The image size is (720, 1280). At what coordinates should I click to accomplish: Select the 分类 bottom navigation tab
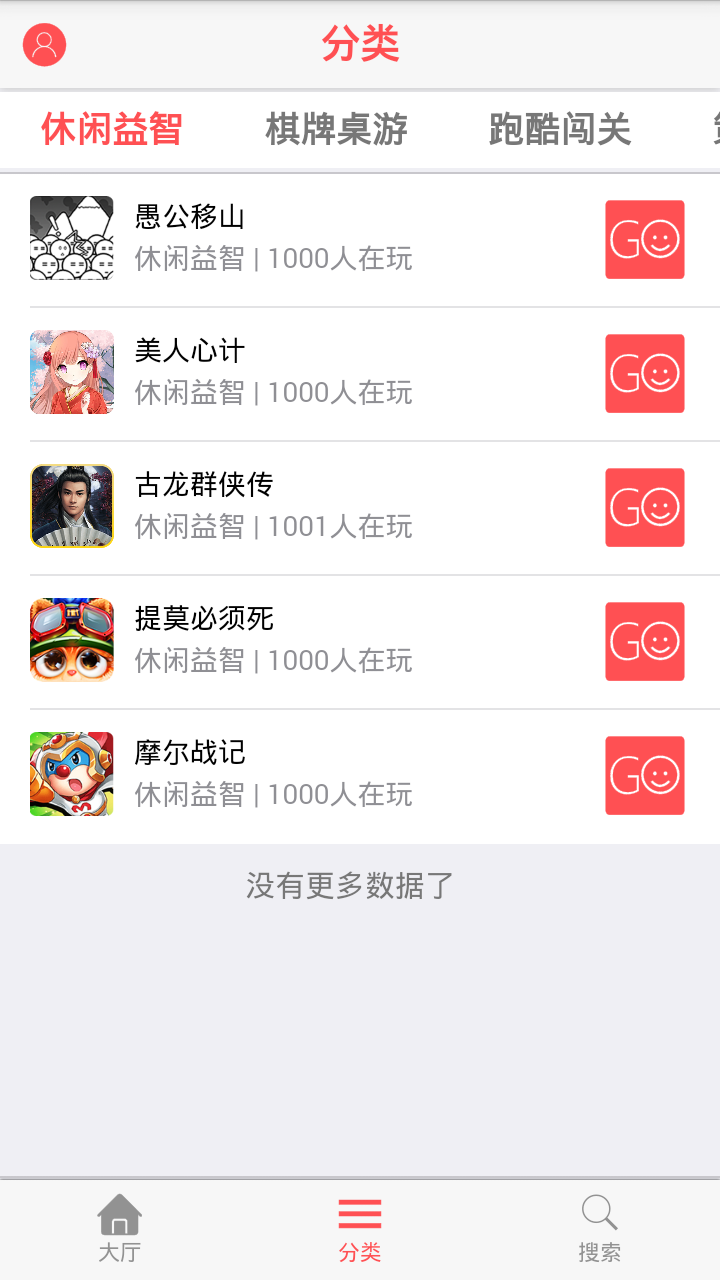[x=360, y=1229]
